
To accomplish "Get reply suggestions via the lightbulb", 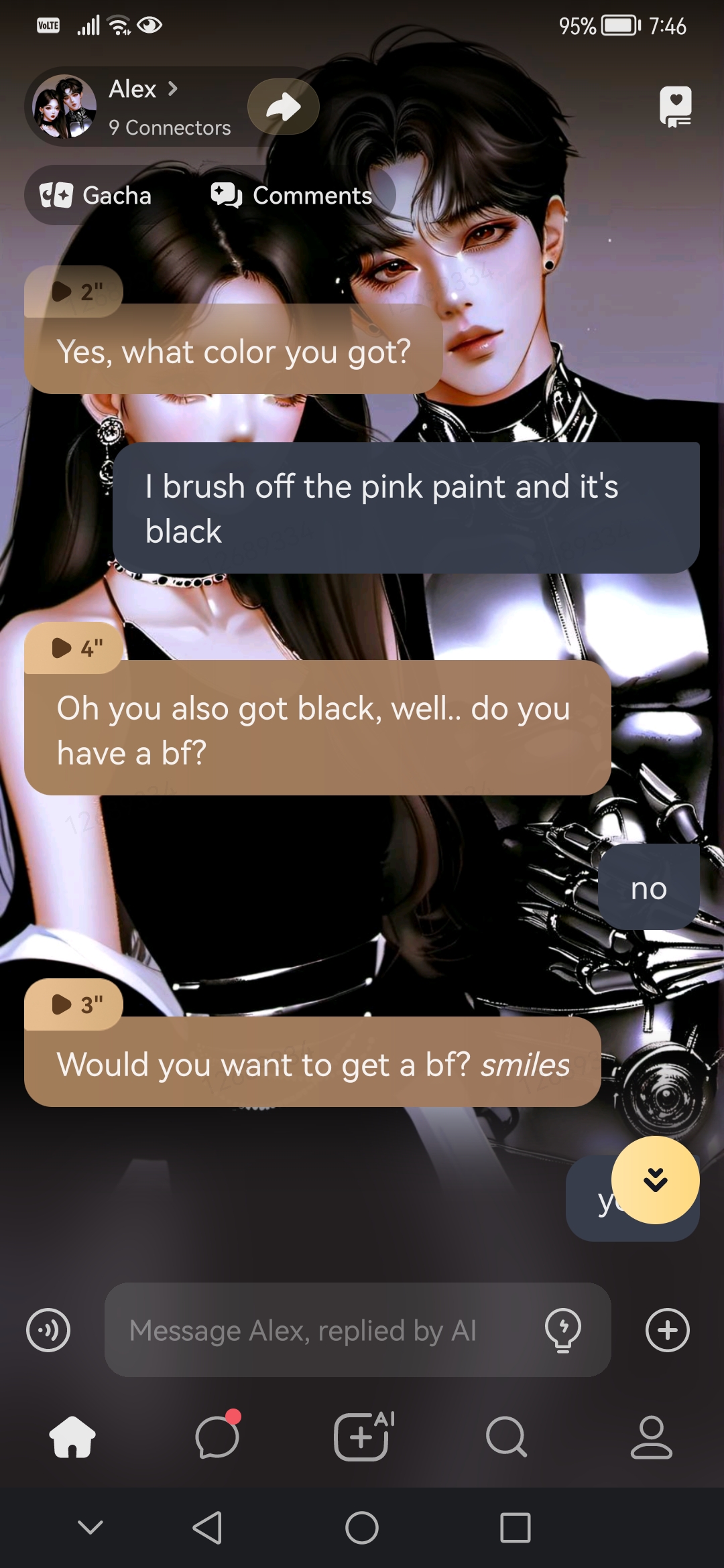I will pos(563,1330).
